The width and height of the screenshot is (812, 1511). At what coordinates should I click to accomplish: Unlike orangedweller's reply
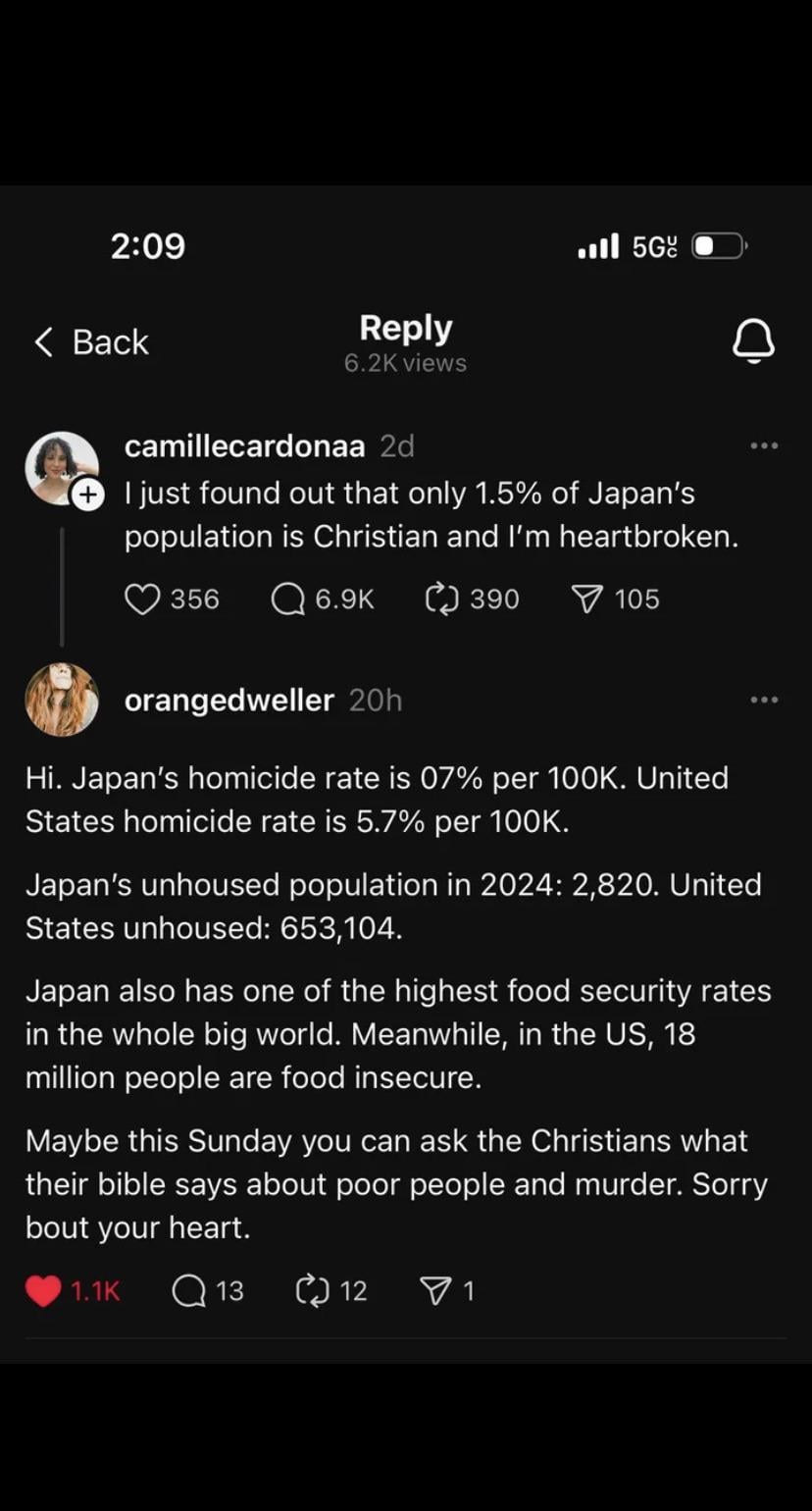(44, 1291)
